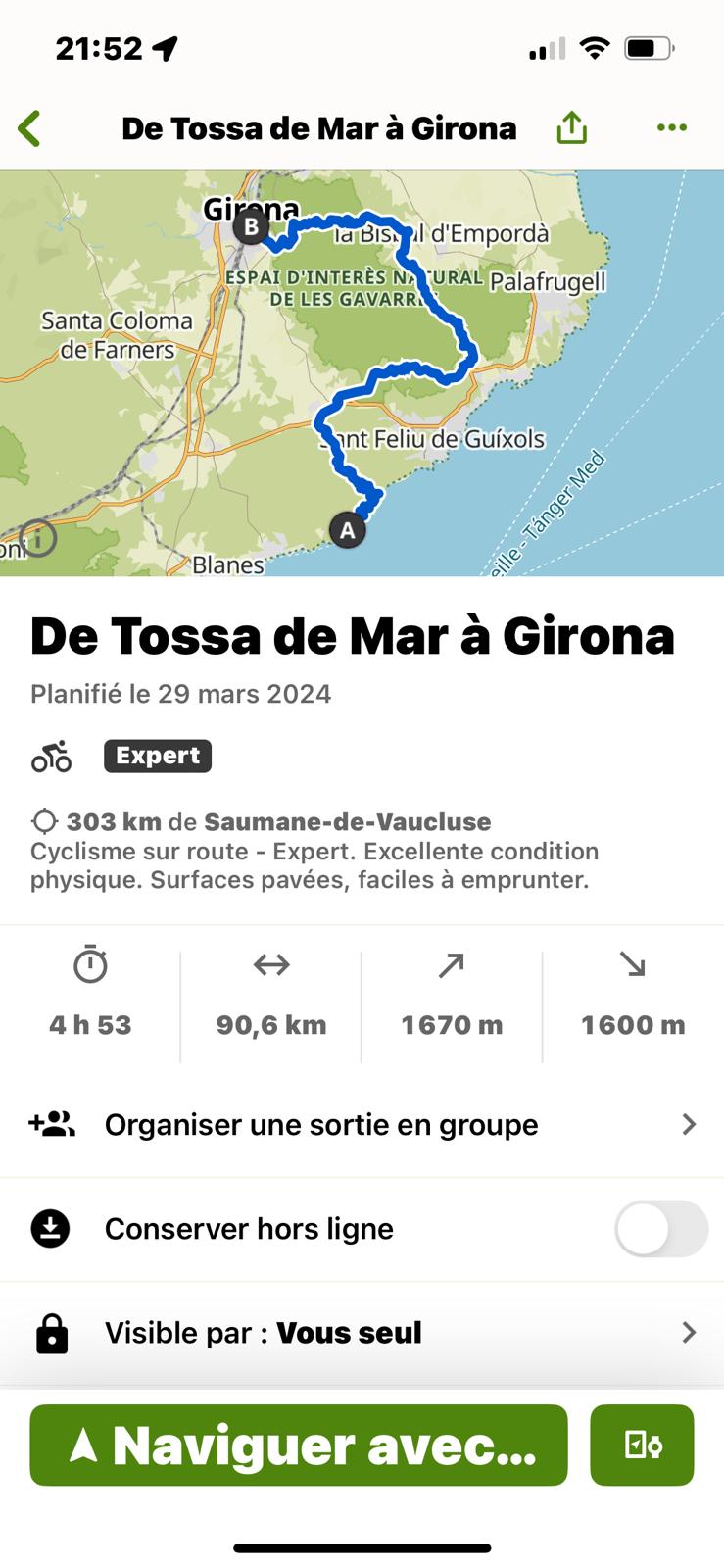This screenshot has width=724, height=1568.
Task: Change the Visible par visibility setting
Action: 362,1333
